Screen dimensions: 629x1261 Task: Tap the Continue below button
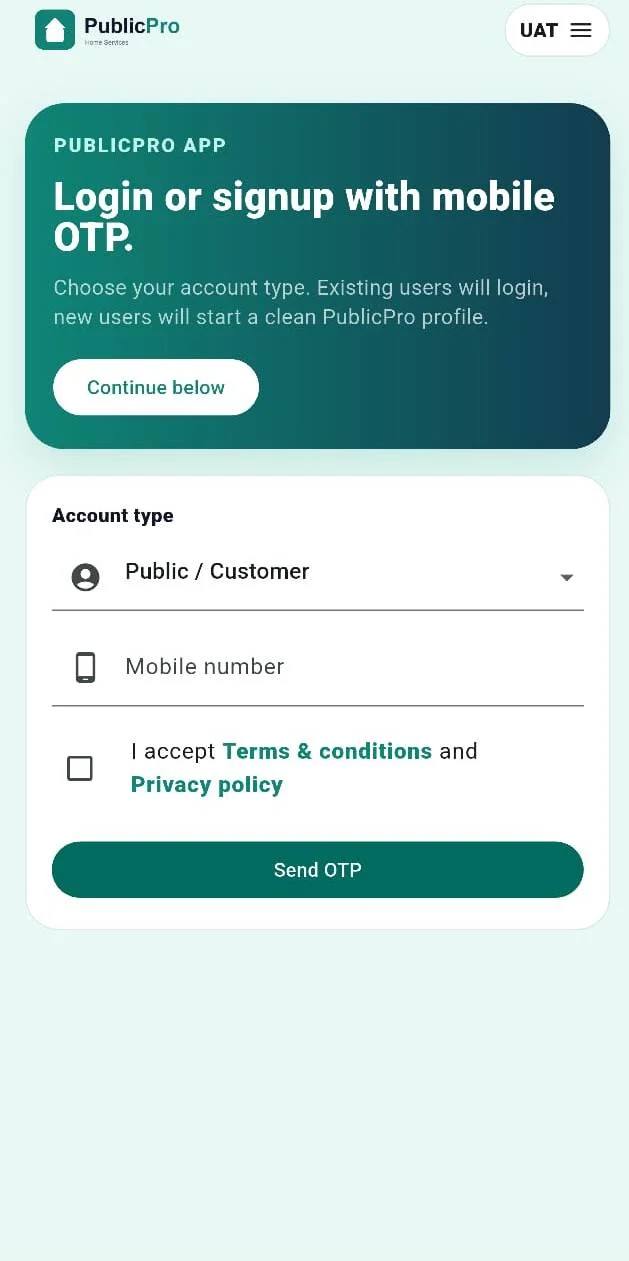tap(156, 387)
